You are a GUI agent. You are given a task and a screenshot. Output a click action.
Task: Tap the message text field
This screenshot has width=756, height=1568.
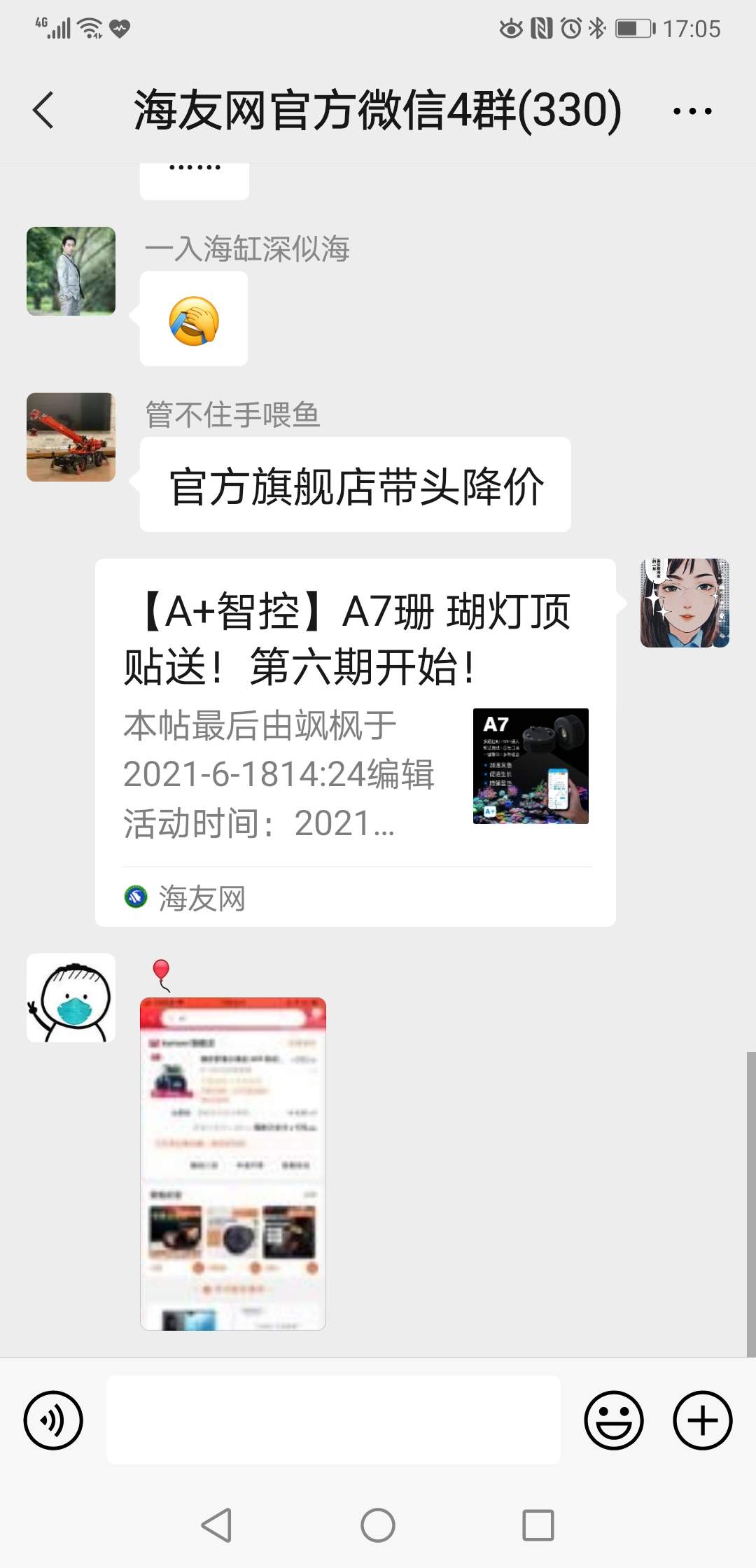click(333, 1420)
